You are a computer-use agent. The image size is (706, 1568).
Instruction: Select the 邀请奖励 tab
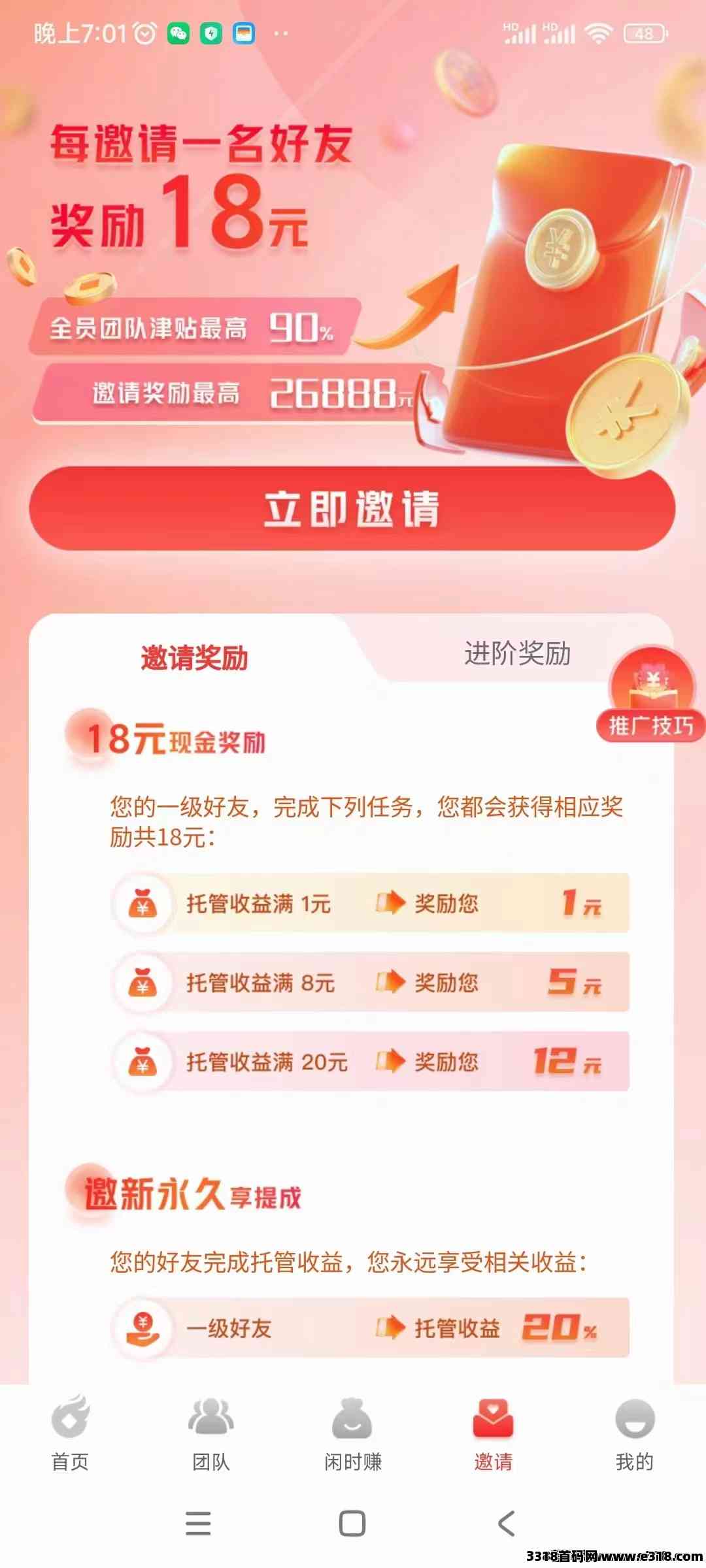coord(194,657)
